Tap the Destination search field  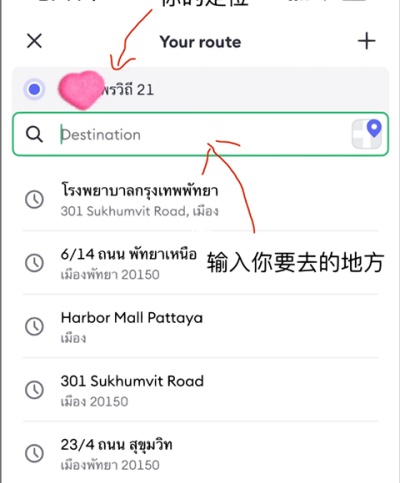(200, 134)
